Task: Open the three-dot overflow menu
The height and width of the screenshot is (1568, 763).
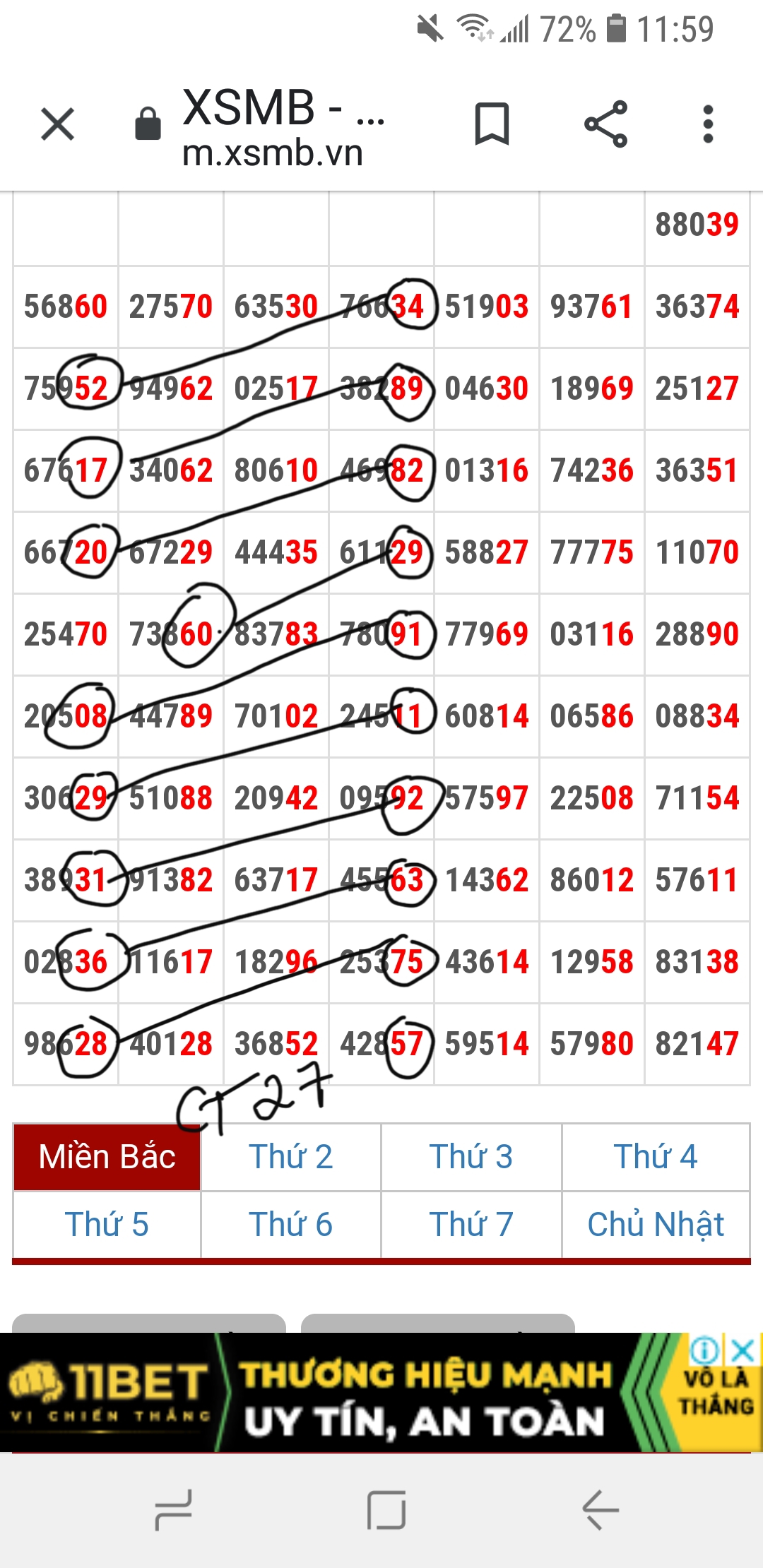Action: pyautogui.click(x=708, y=124)
